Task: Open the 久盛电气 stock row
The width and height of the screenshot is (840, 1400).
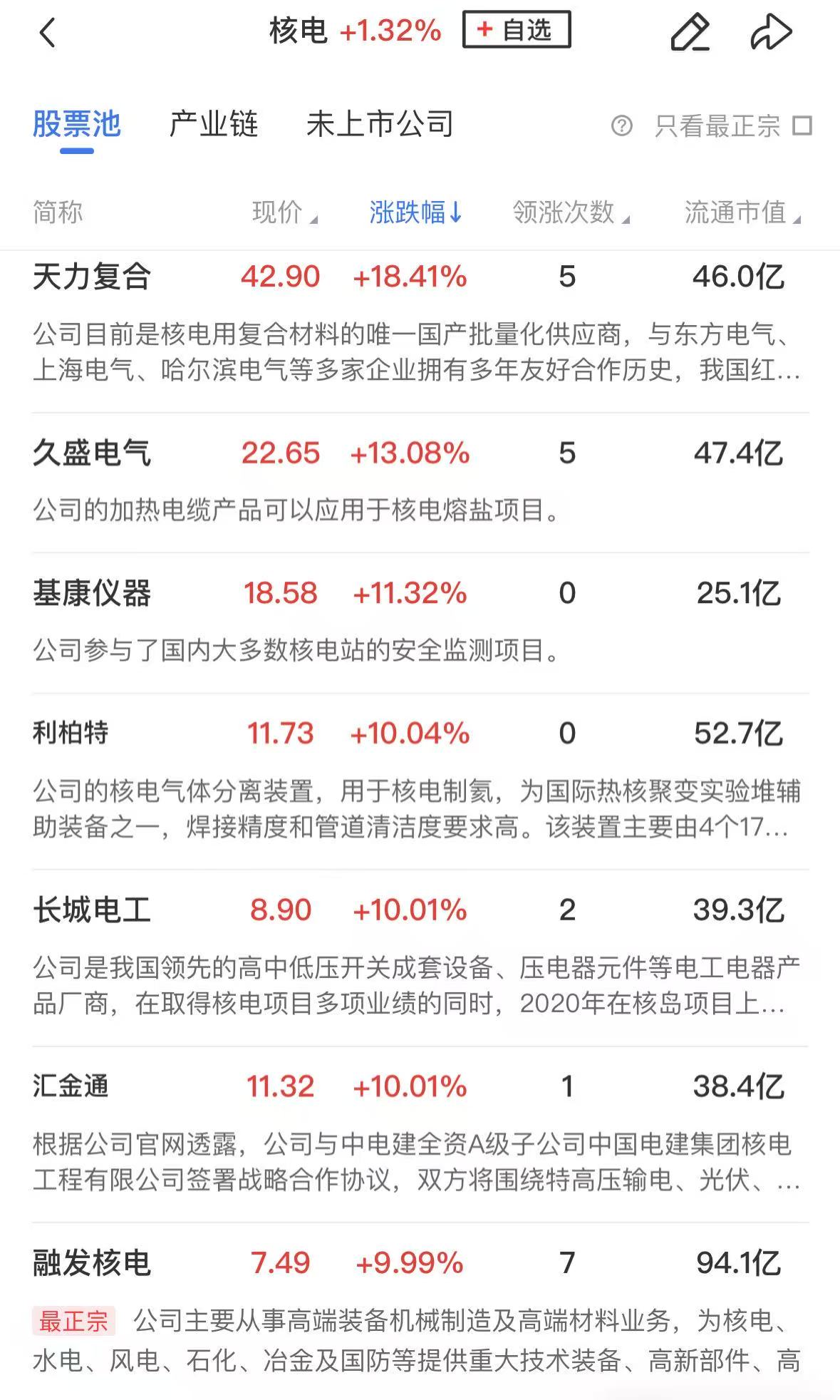Action: pyautogui.click(x=93, y=453)
